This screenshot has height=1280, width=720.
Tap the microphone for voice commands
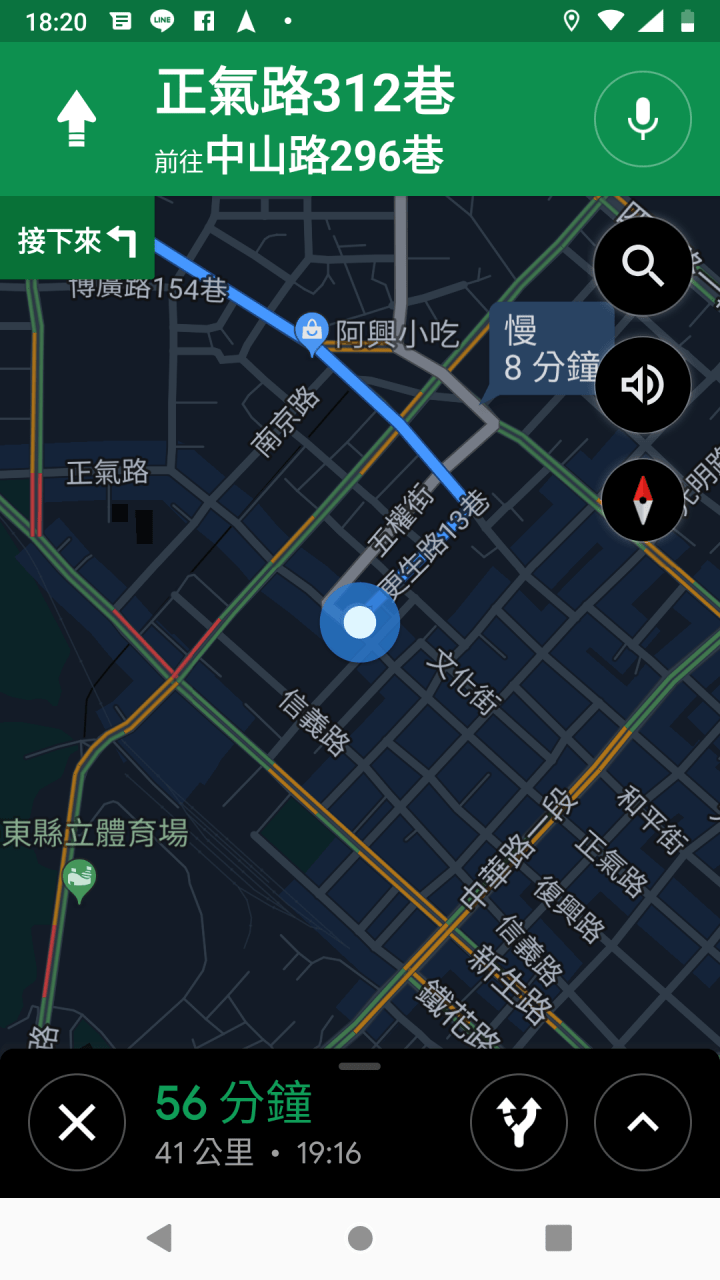coord(641,118)
